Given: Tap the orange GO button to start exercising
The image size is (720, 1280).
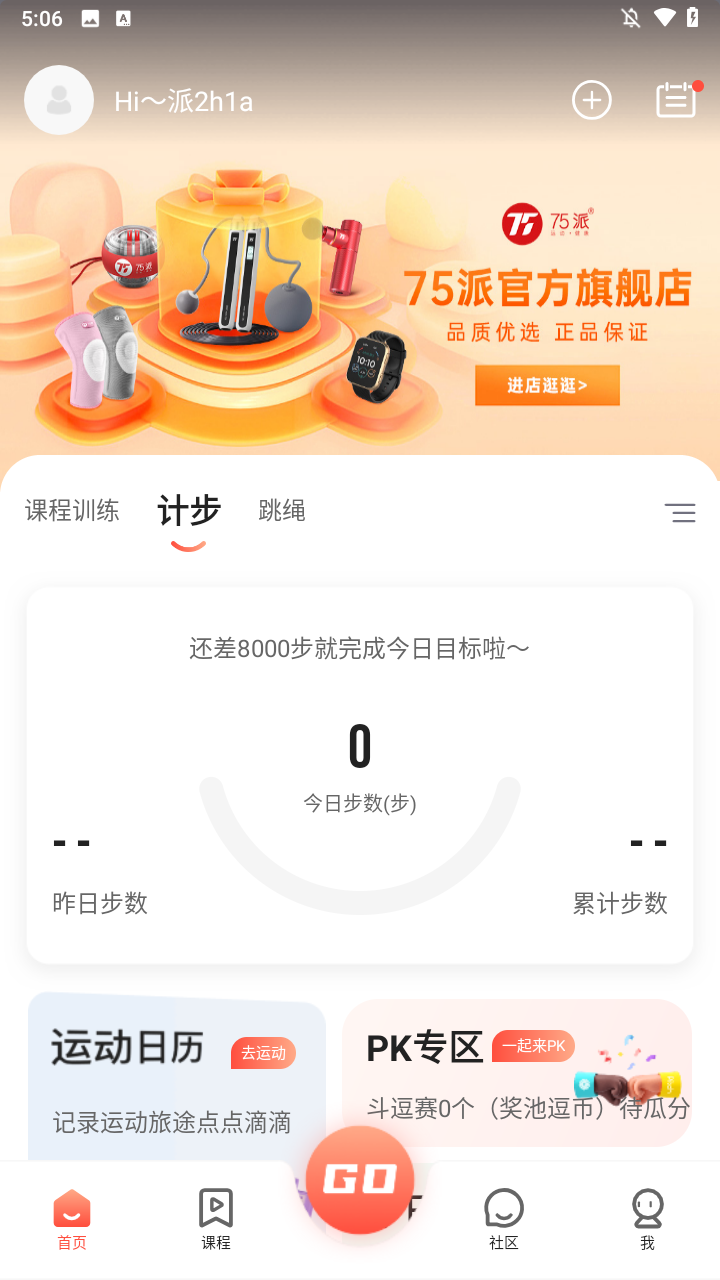Looking at the screenshot, I should pyautogui.click(x=359, y=1178).
